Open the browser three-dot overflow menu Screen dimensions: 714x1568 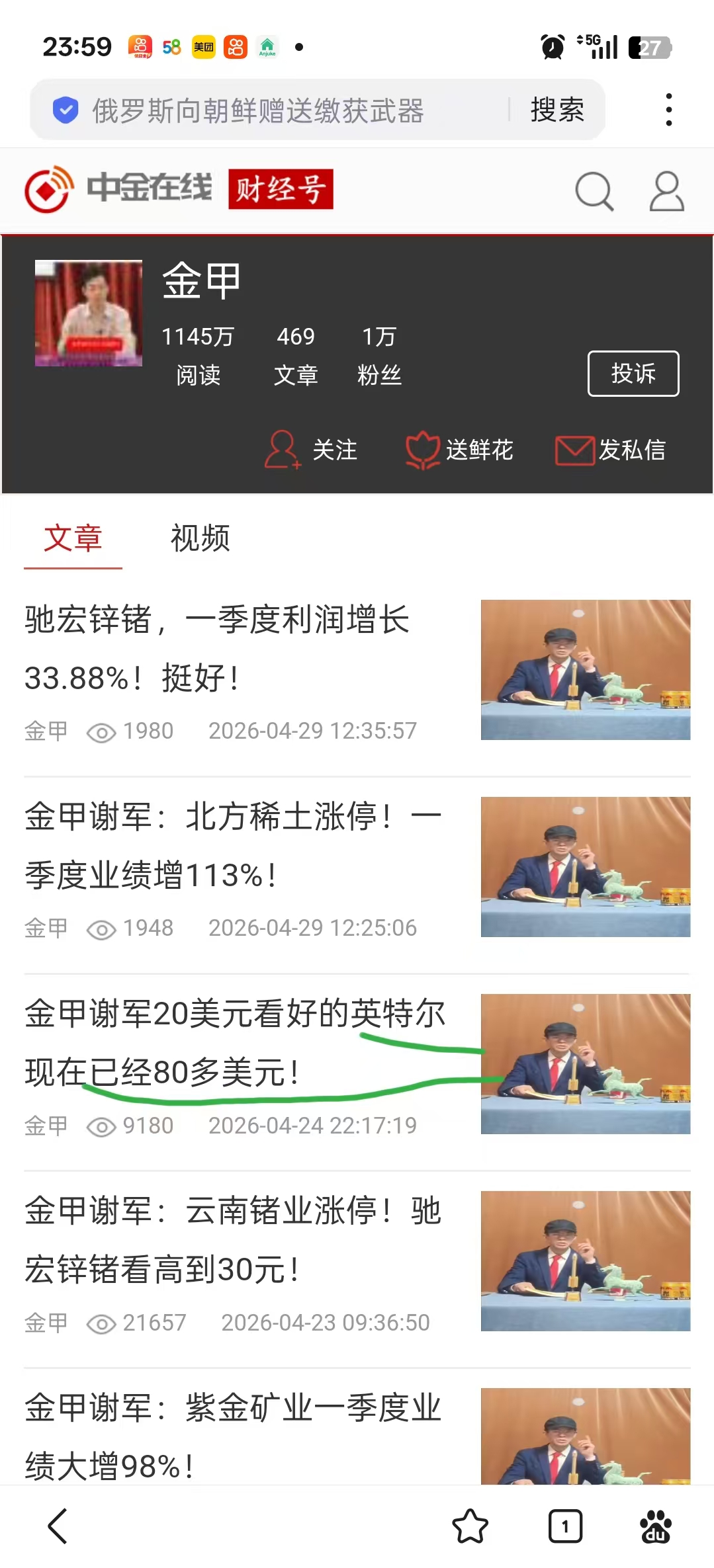[669, 110]
